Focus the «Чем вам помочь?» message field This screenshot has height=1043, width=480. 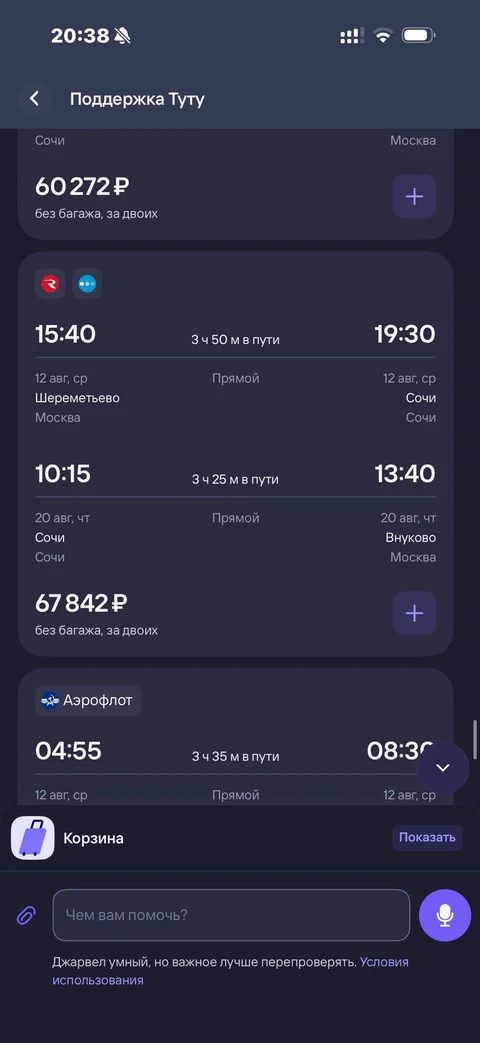pos(231,915)
